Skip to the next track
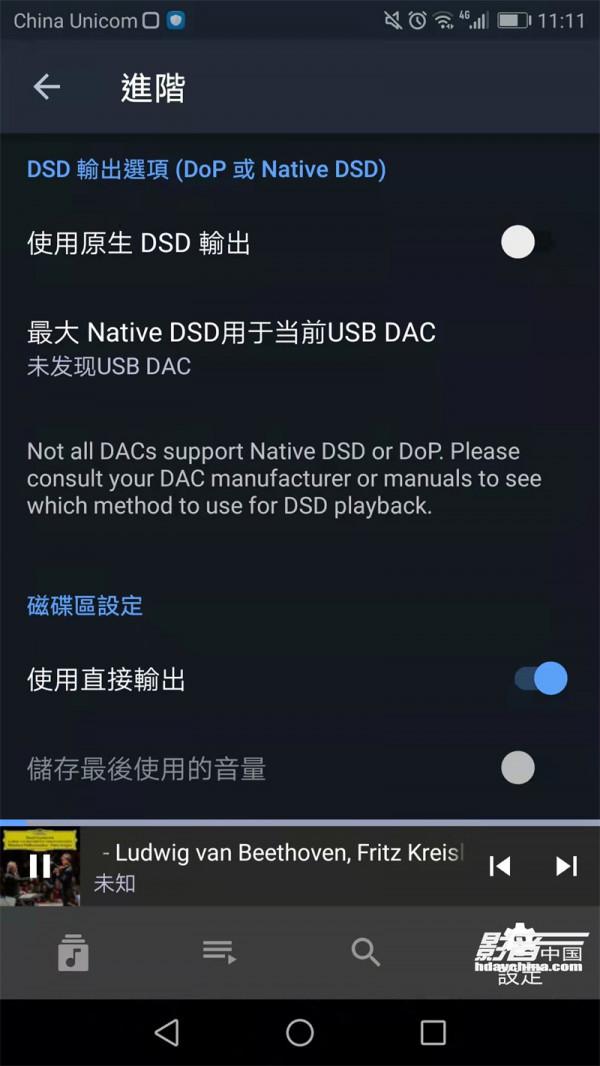600x1066 pixels. (x=566, y=866)
